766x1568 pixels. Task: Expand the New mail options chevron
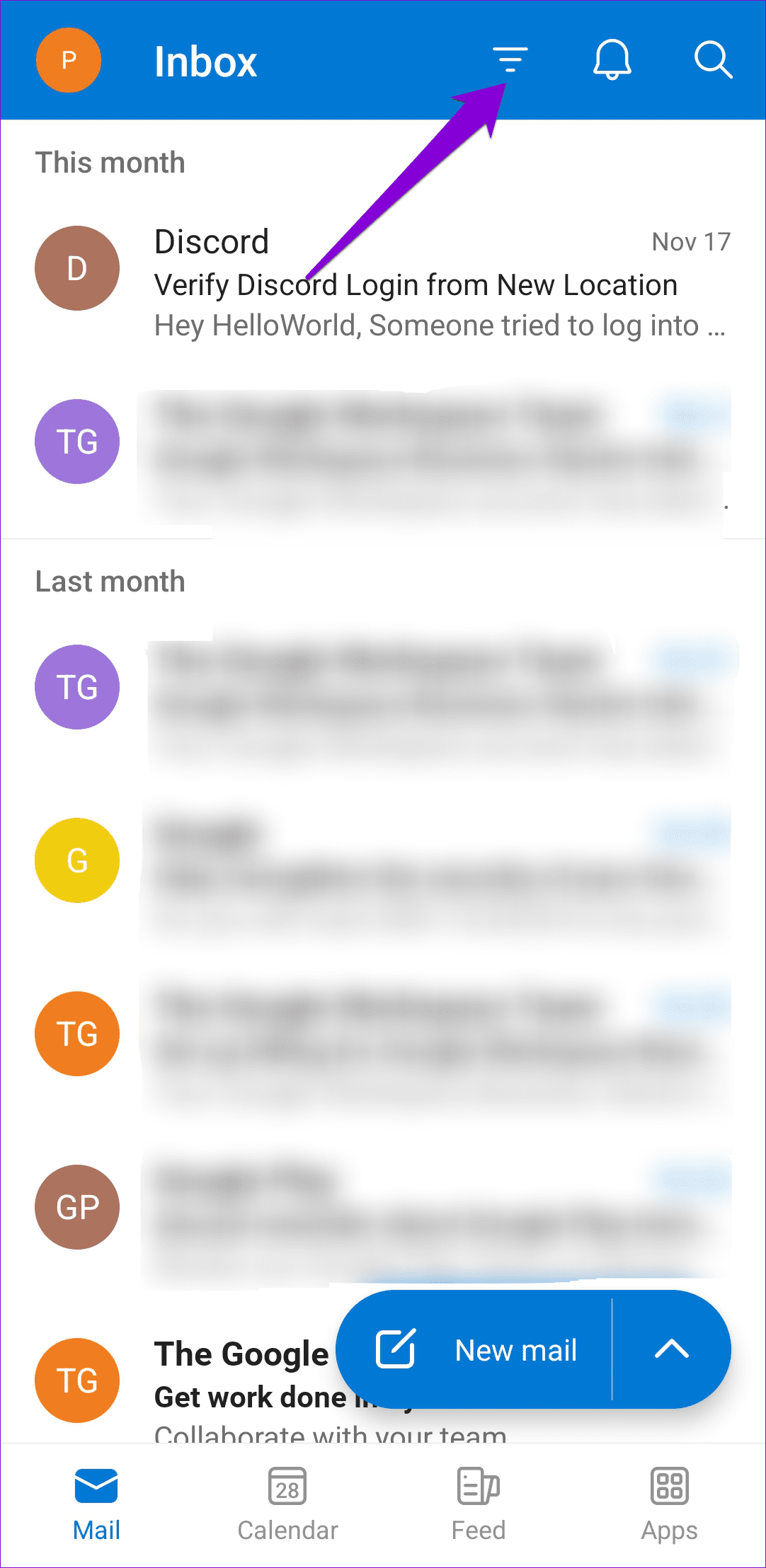pos(670,1349)
